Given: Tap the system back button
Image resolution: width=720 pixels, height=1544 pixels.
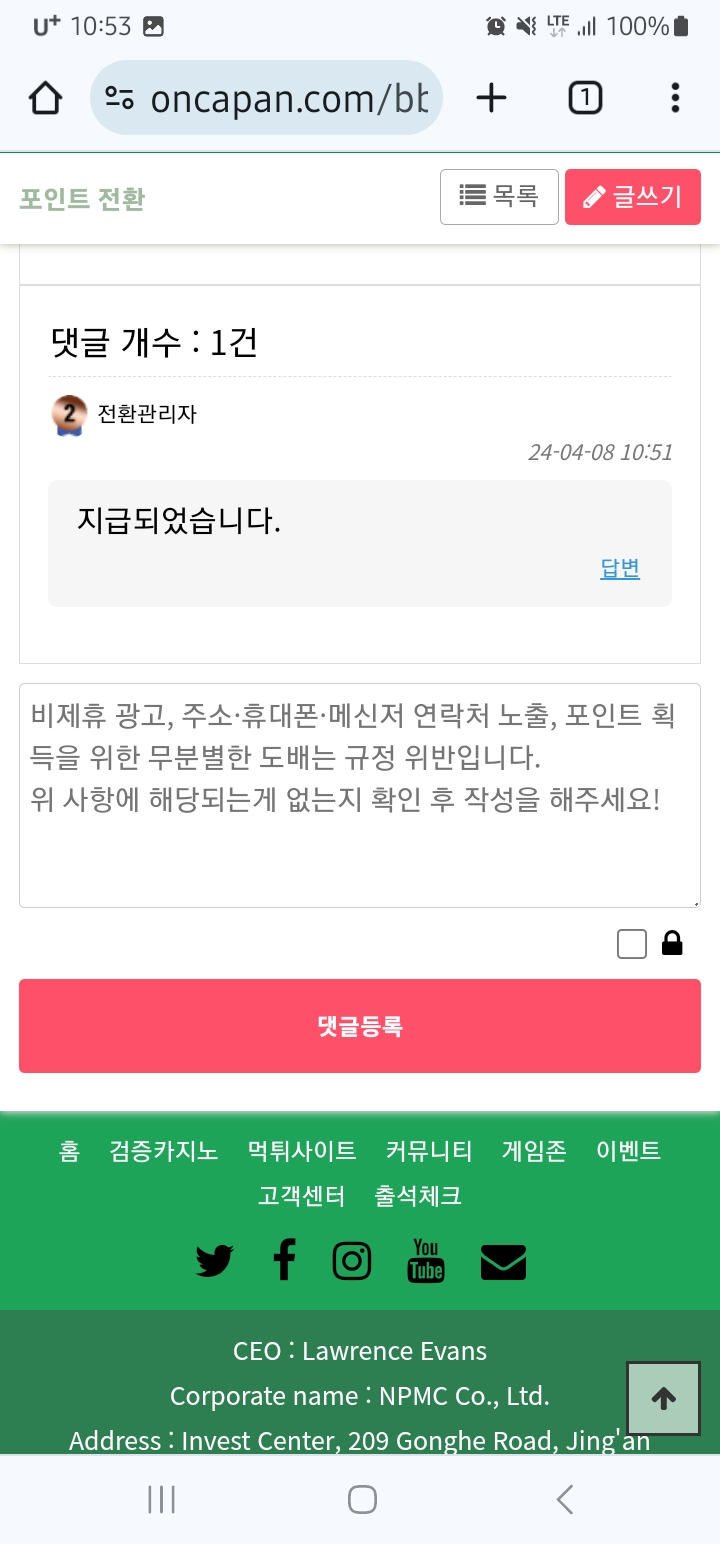Looking at the screenshot, I should coord(565,1499).
